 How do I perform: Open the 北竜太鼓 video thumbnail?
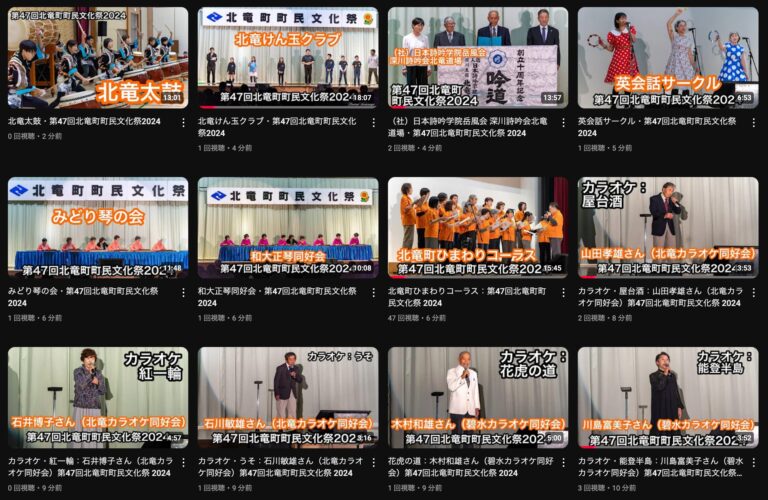tap(97, 57)
